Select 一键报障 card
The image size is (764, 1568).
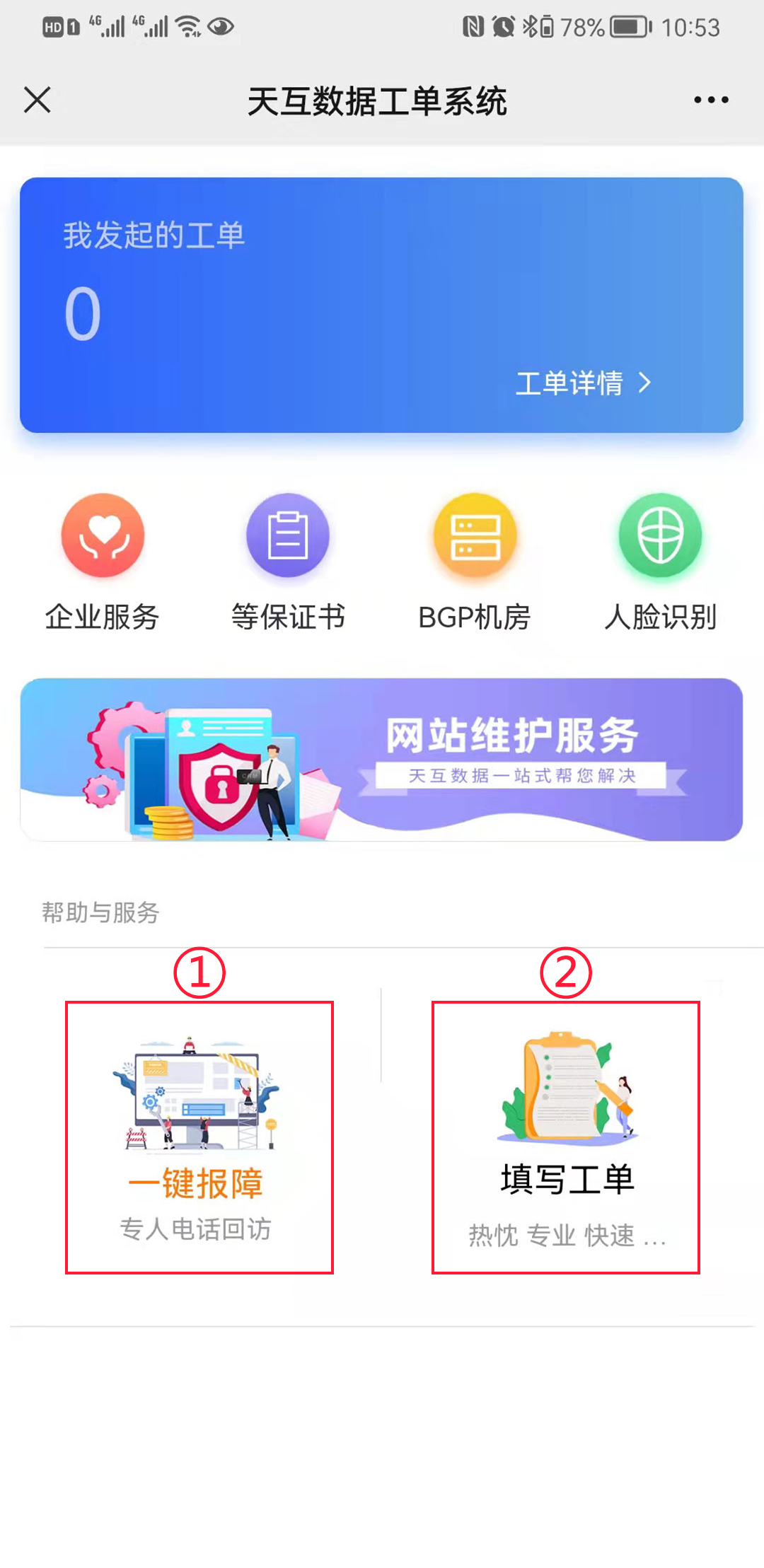coord(199,1137)
